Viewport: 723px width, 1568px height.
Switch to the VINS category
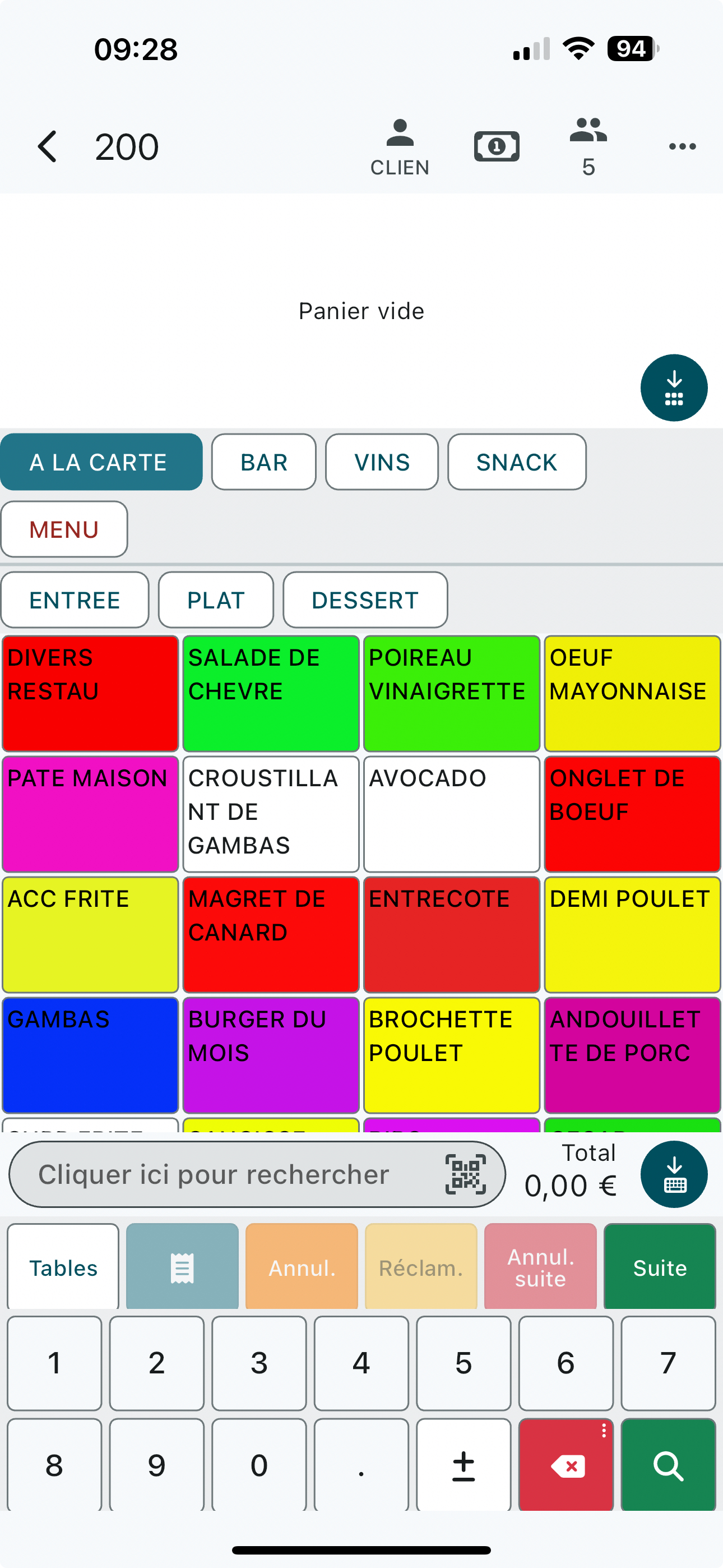[x=382, y=462]
